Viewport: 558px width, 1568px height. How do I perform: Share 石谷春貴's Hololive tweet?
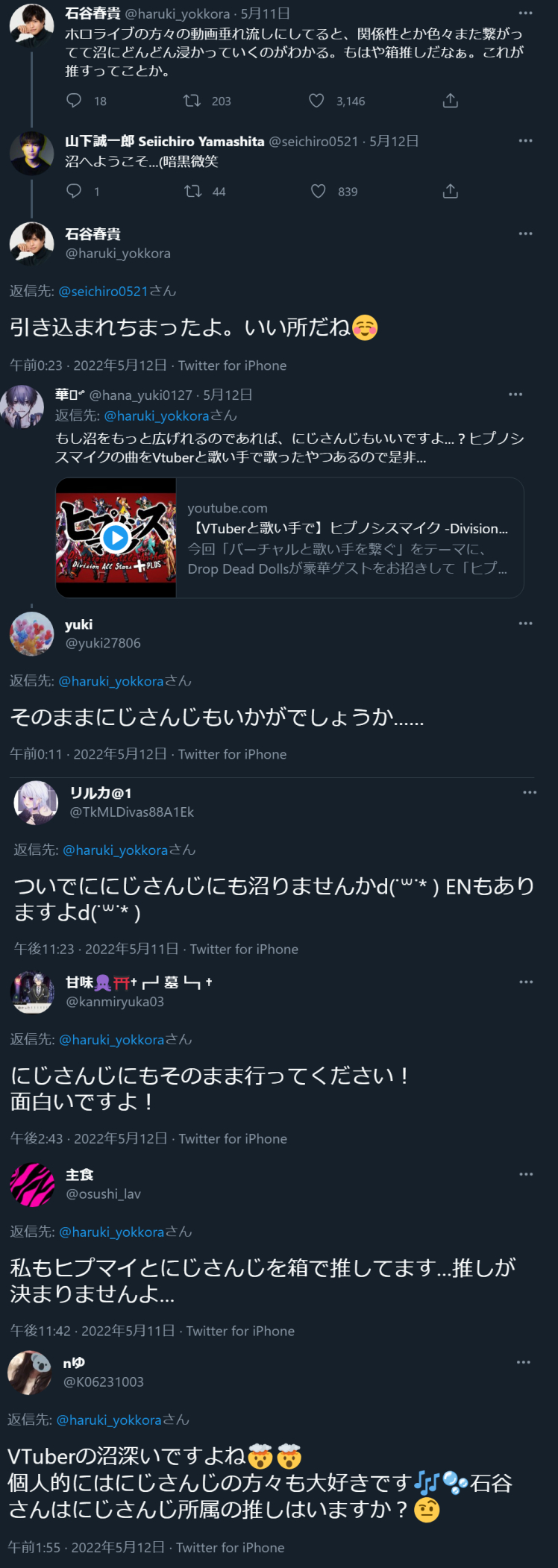click(450, 101)
